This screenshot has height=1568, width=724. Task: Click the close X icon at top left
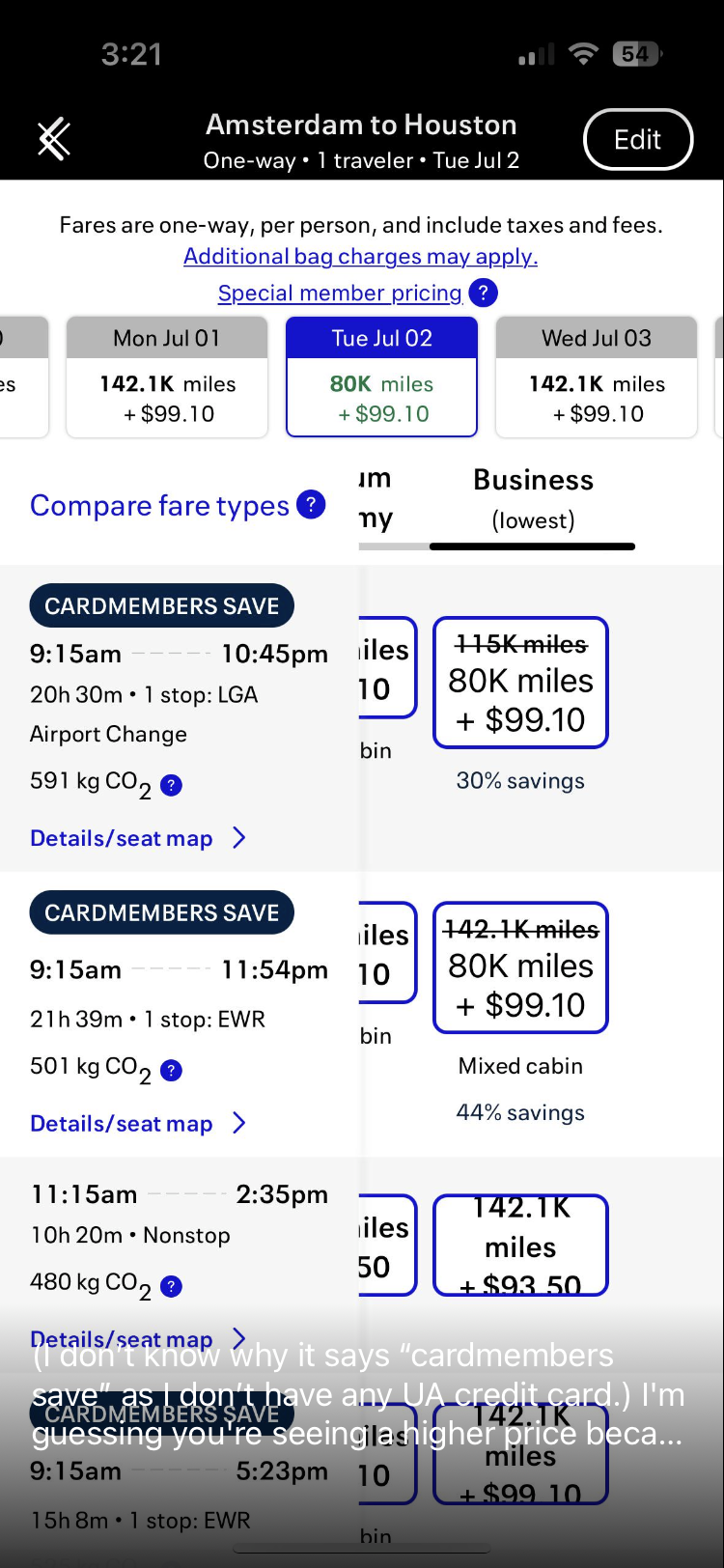pyautogui.click(x=53, y=139)
